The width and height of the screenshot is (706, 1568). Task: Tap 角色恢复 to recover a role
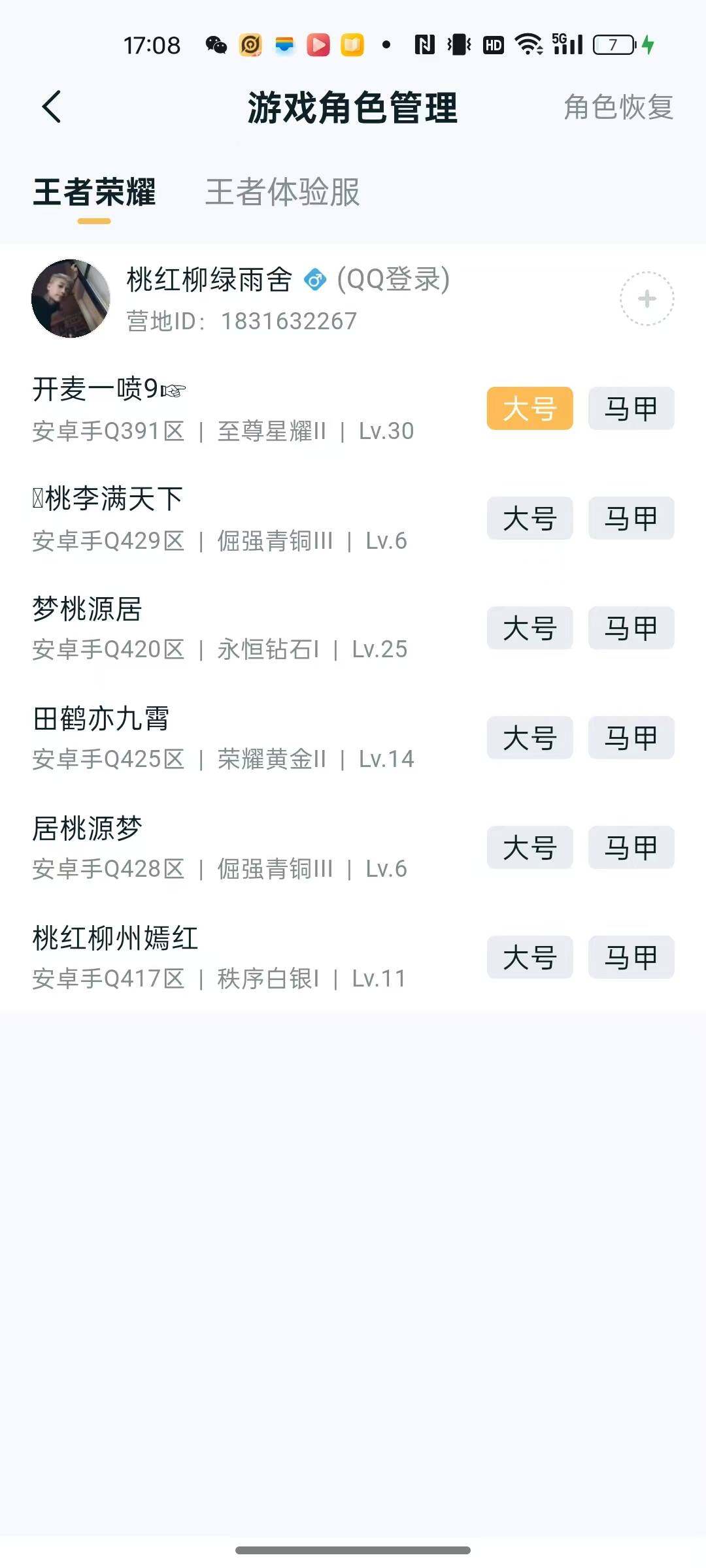[x=618, y=108]
